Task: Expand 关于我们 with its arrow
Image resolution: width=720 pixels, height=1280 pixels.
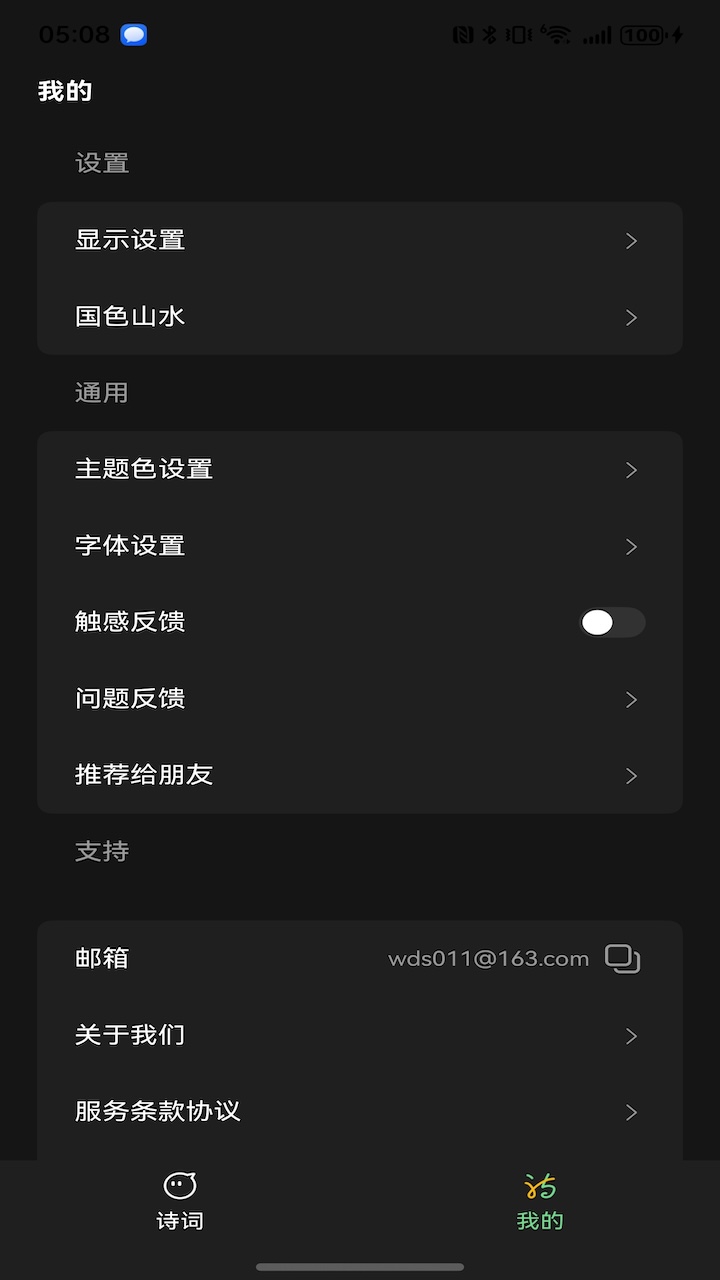Action: click(631, 1035)
